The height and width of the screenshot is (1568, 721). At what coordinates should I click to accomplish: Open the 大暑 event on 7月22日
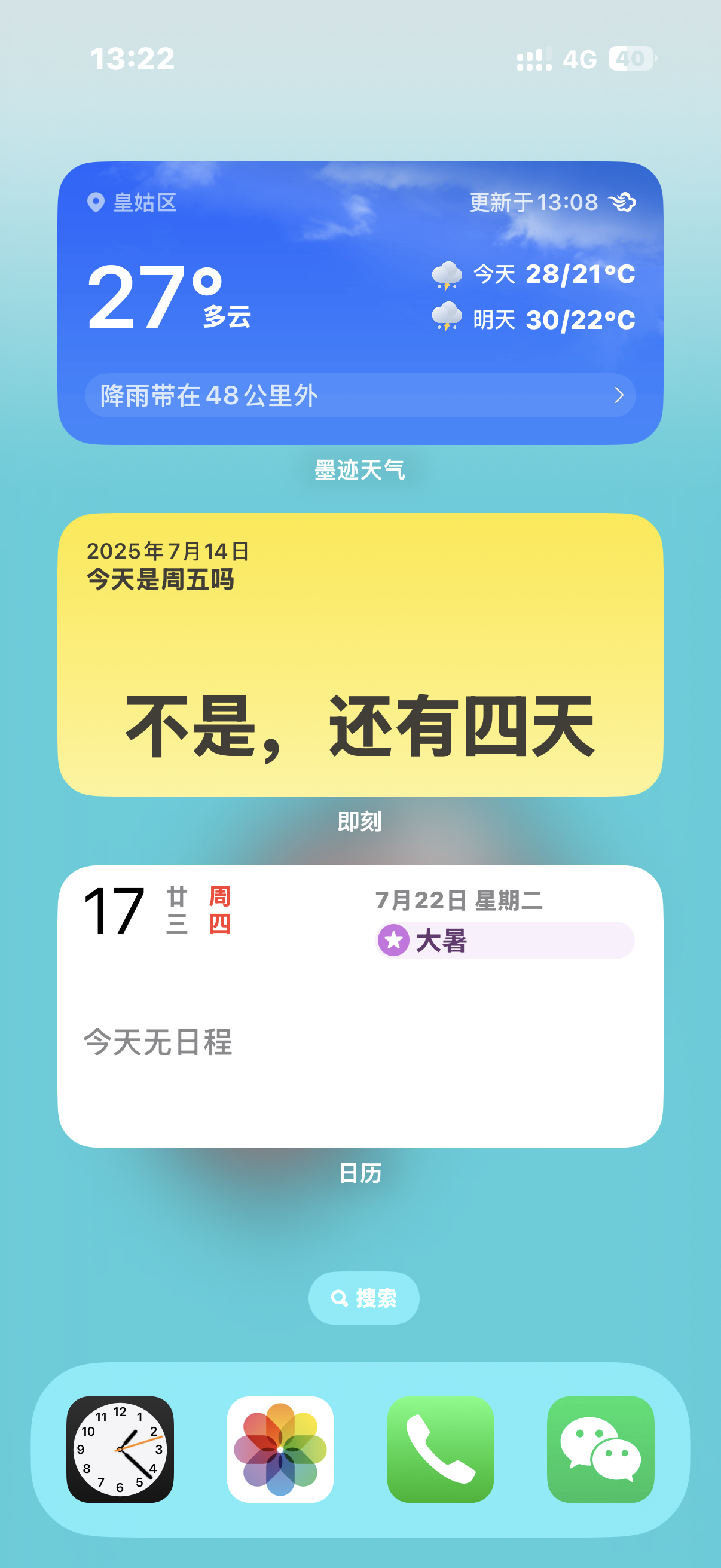click(505, 941)
